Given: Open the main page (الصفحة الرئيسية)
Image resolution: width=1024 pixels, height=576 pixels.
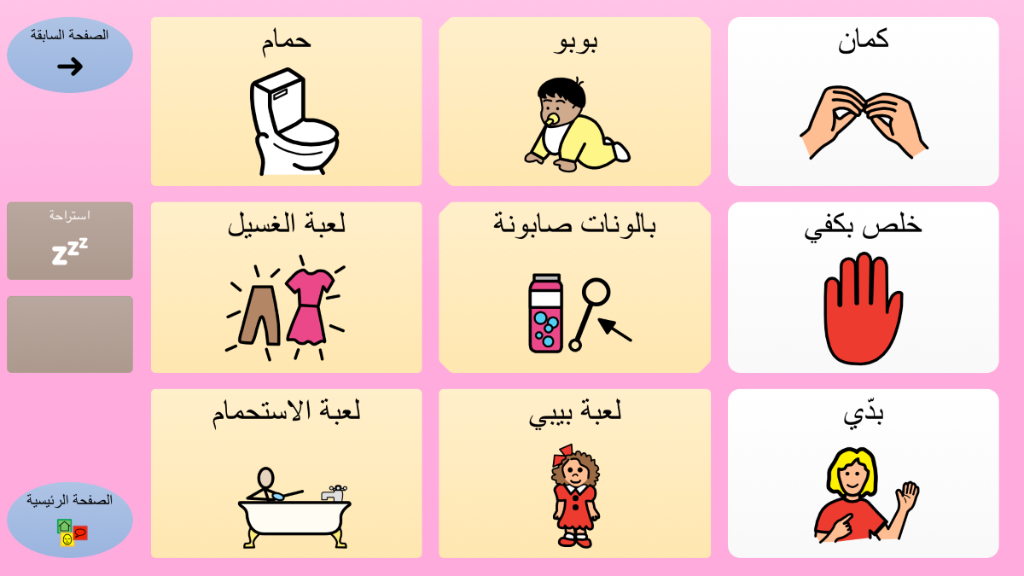Looking at the screenshot, I should pos(69,518).
